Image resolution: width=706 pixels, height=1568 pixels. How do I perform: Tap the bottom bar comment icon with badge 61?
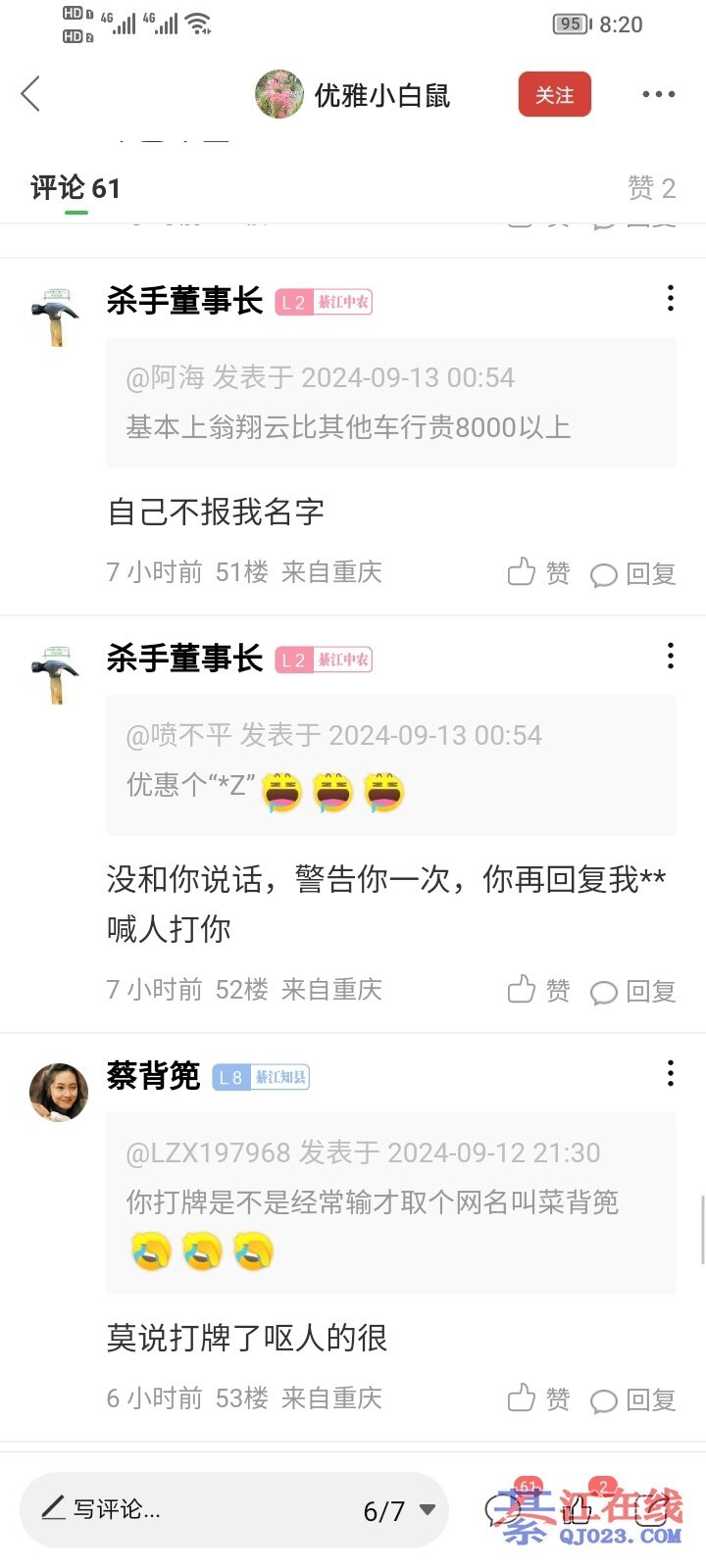505,1509
